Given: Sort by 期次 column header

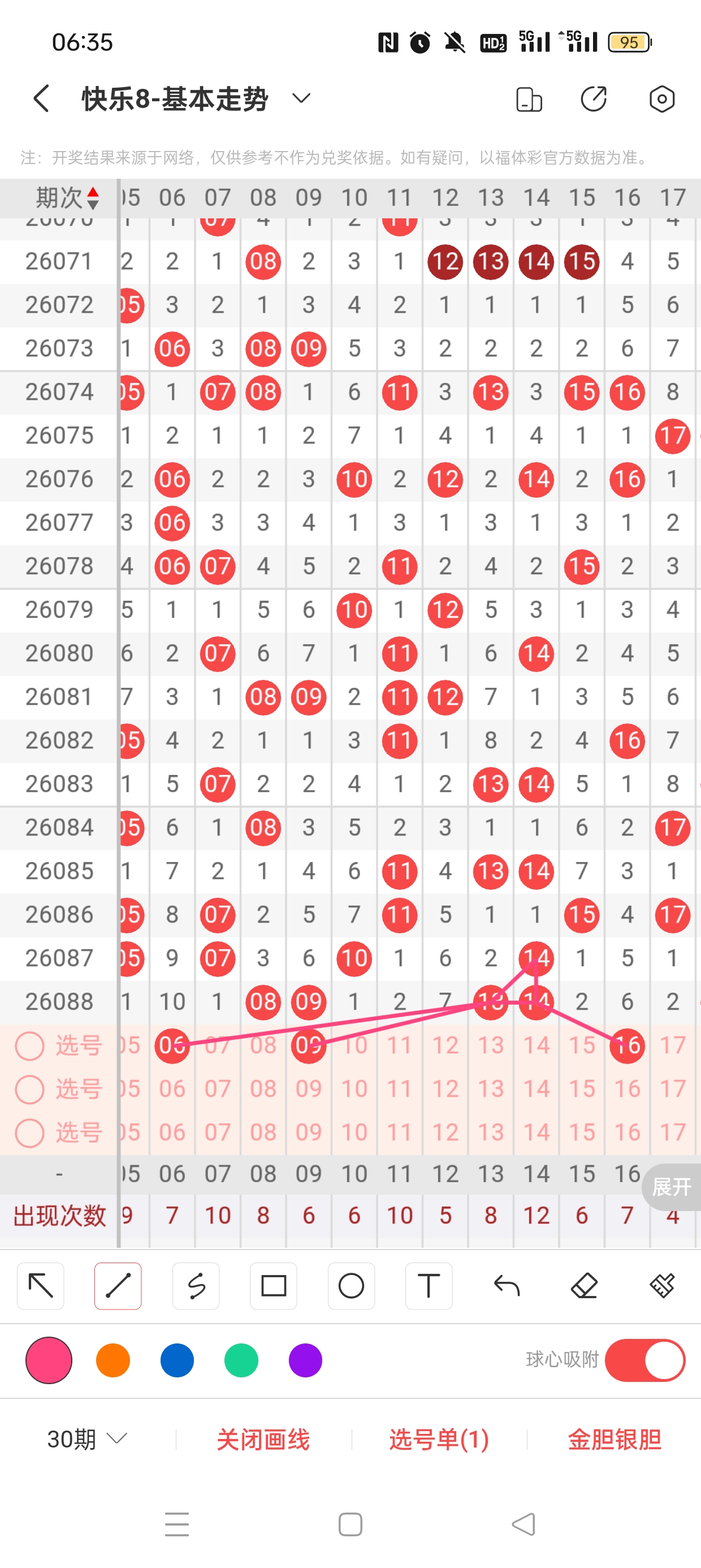Looking at the screenshot, I should 66,198.
